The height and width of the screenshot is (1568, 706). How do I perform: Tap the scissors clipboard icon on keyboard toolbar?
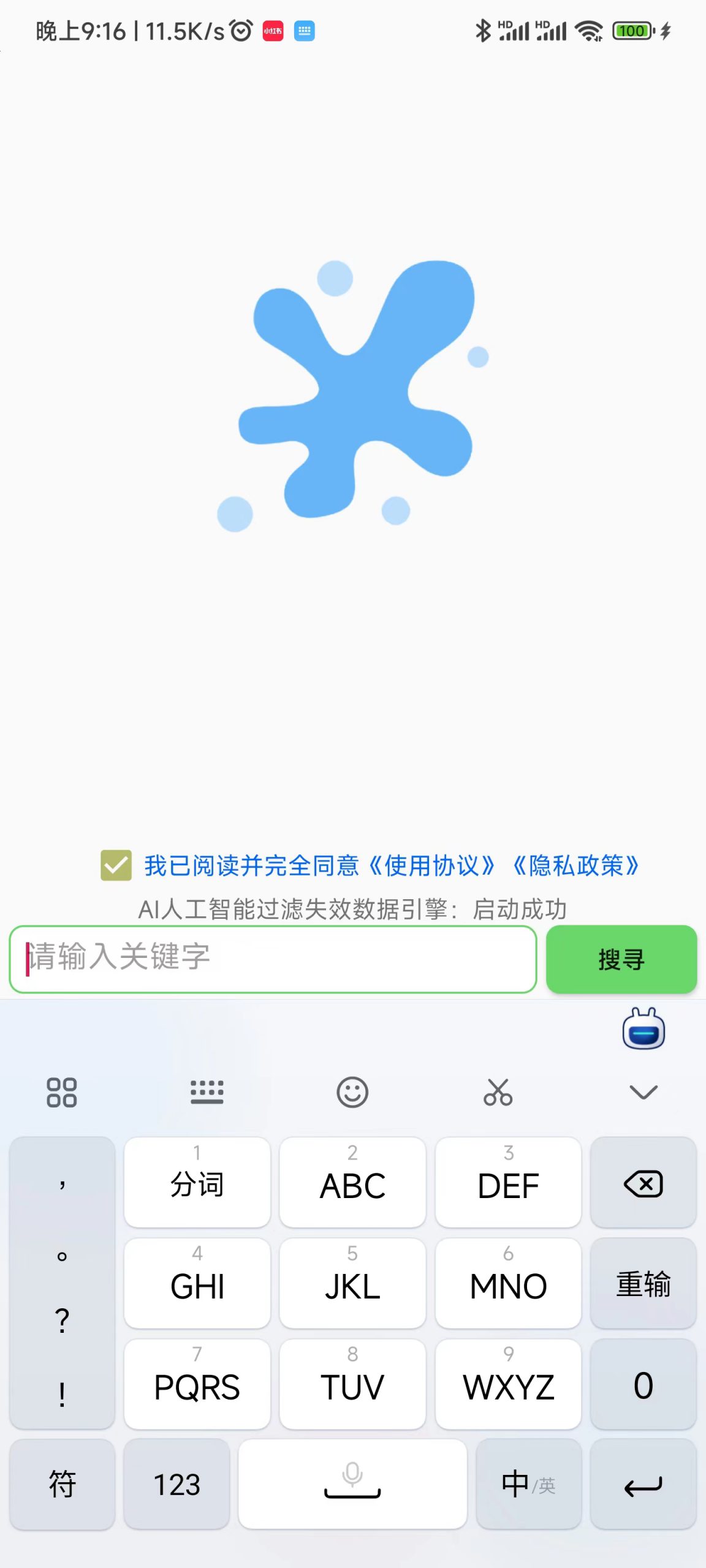[x=497, y=1091]
